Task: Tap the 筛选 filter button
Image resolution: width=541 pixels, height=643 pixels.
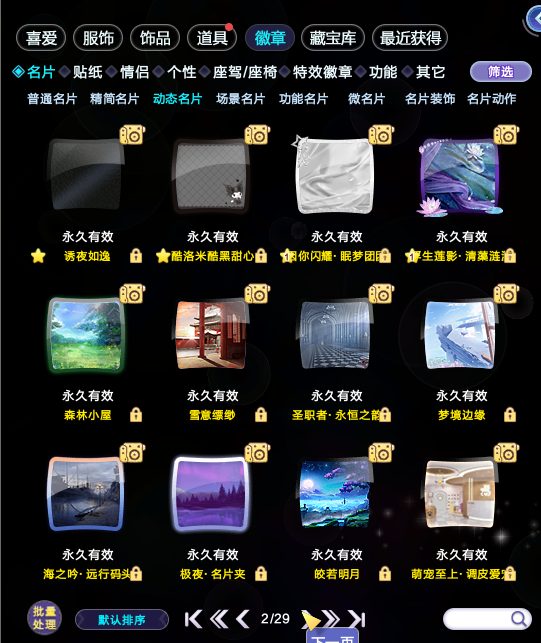Action: [500, 72]
